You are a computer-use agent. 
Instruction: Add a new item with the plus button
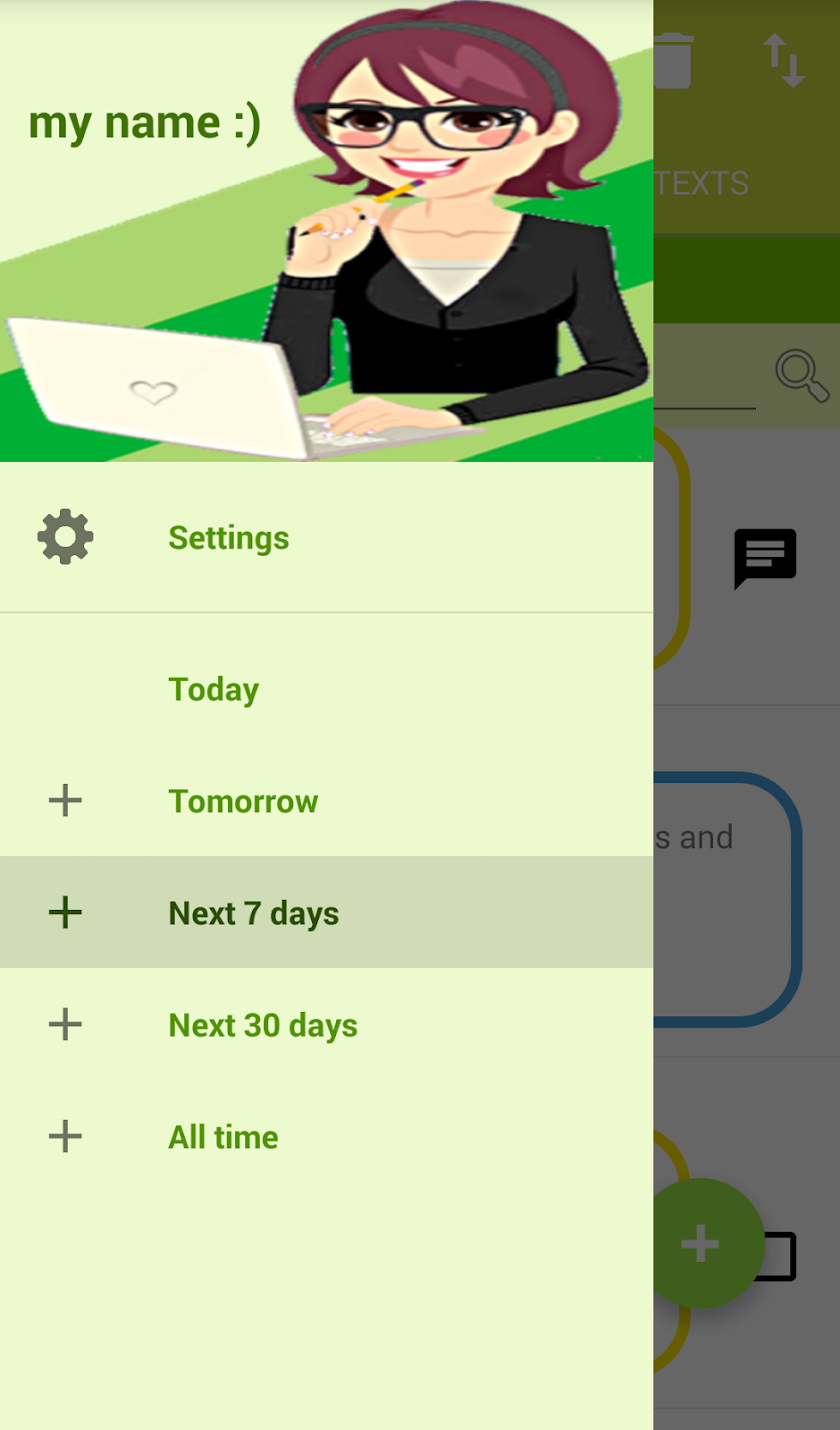(702, 1243)
